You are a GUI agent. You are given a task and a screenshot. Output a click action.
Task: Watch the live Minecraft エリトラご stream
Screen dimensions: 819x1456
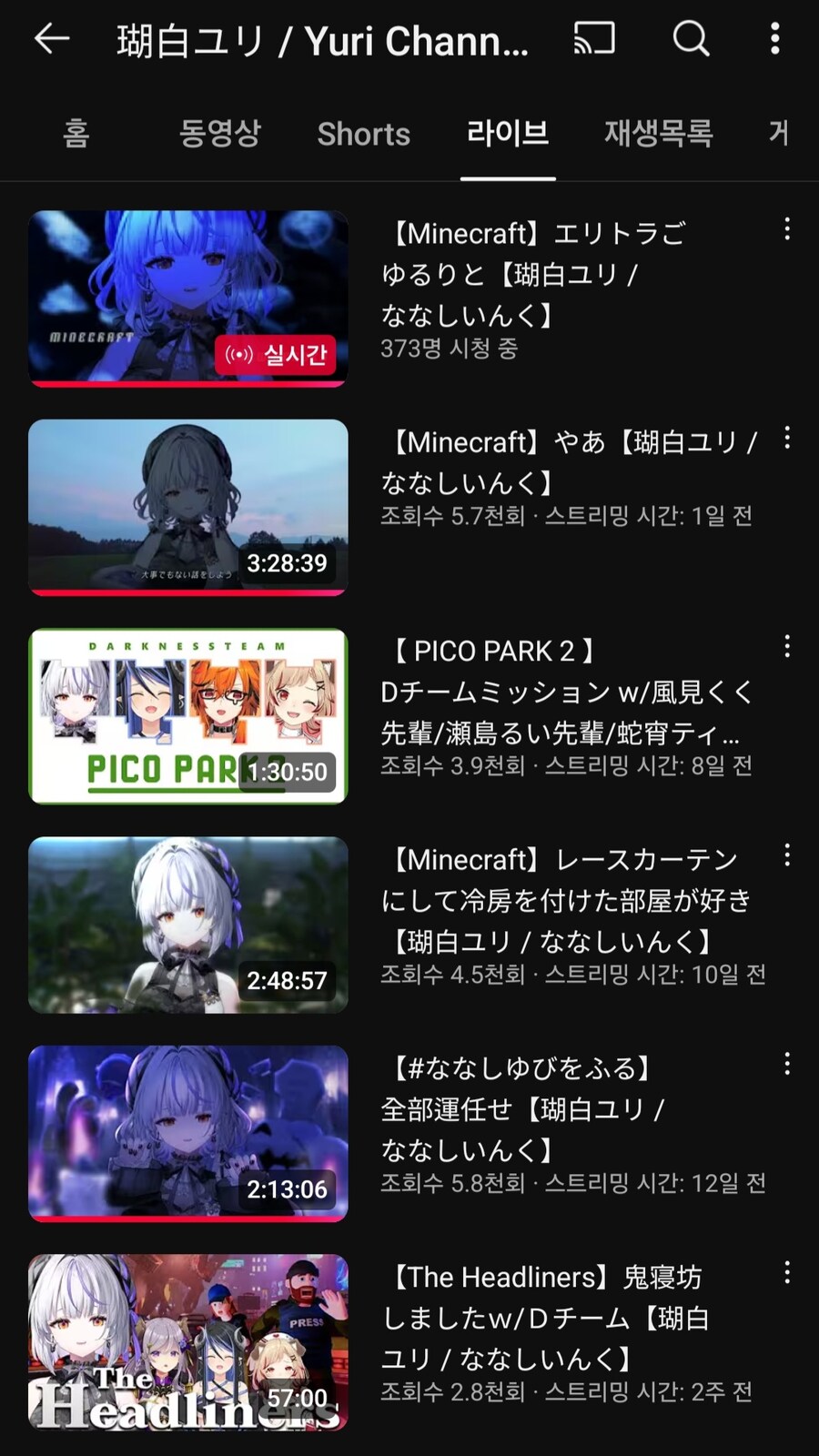188,298
